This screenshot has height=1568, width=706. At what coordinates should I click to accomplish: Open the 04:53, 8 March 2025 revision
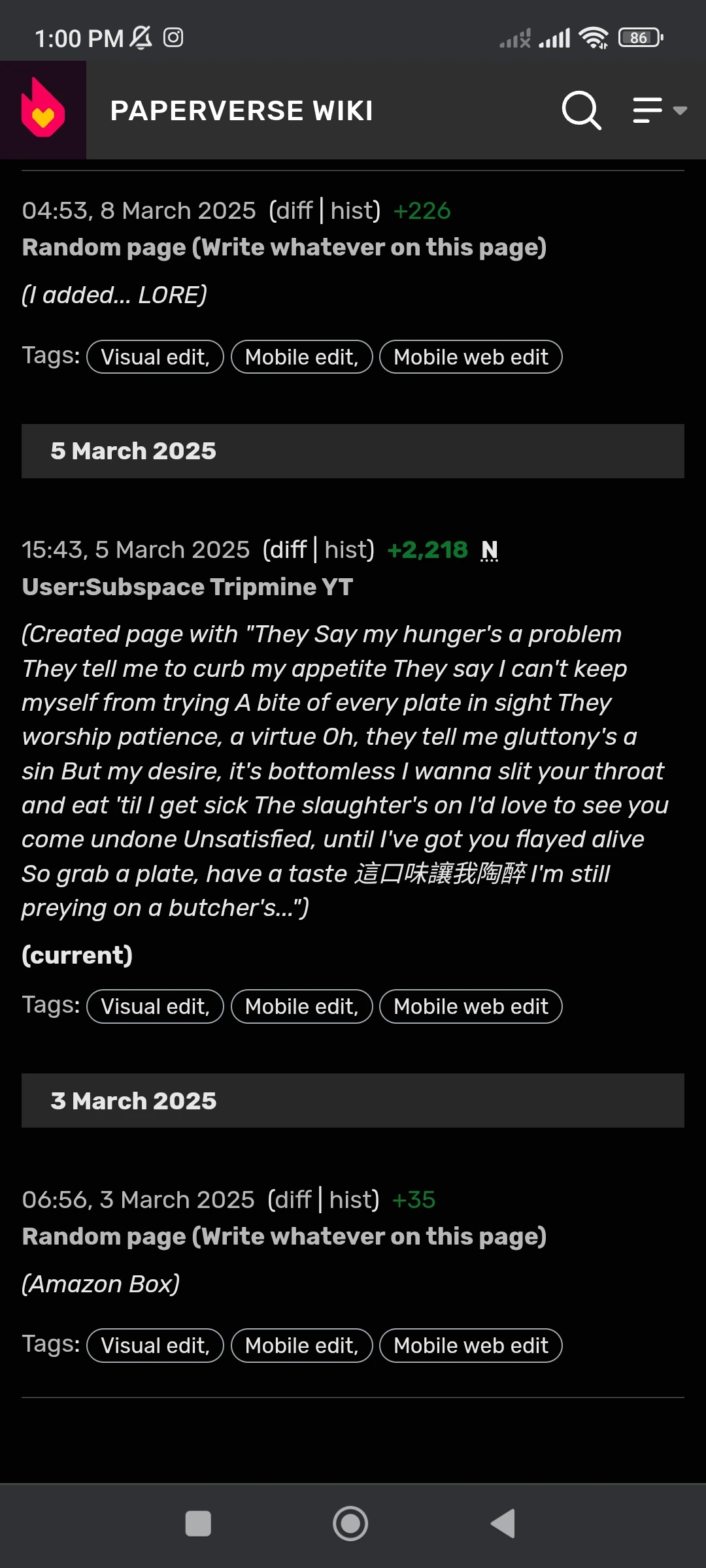pos(139,211)
